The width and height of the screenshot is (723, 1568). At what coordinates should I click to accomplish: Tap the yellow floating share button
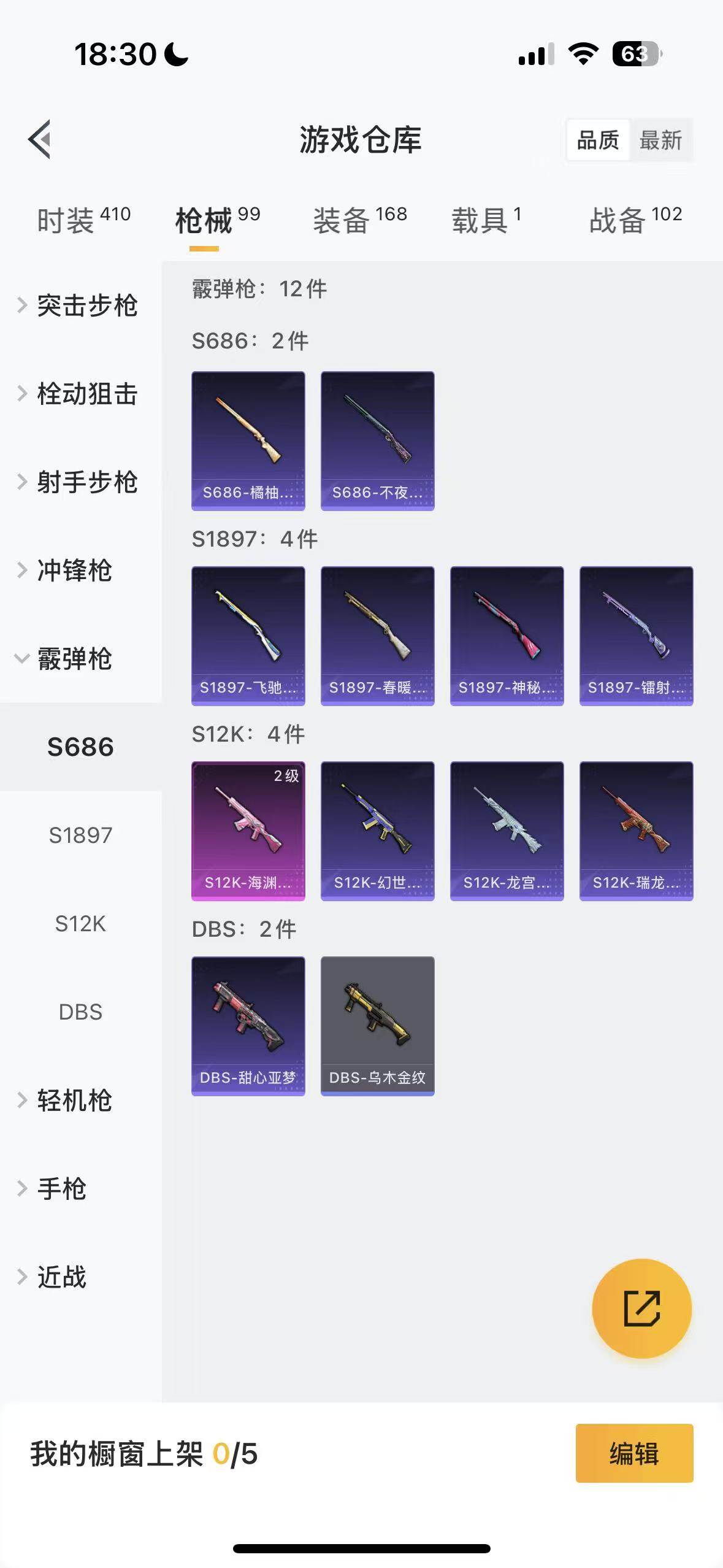click(x=641, y=1309)
